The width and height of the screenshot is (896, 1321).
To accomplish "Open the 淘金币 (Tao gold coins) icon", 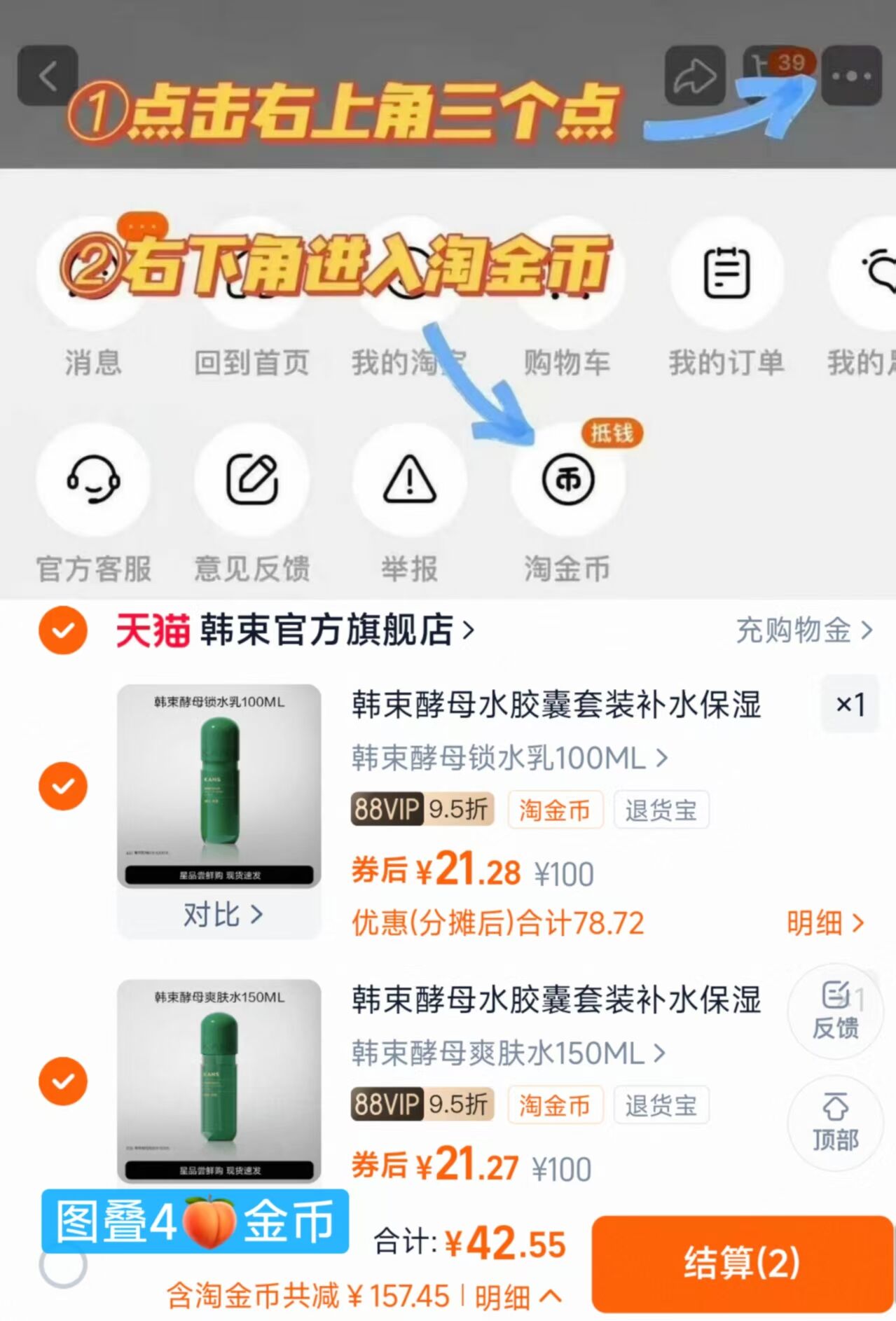I will (x=569, y=481).
